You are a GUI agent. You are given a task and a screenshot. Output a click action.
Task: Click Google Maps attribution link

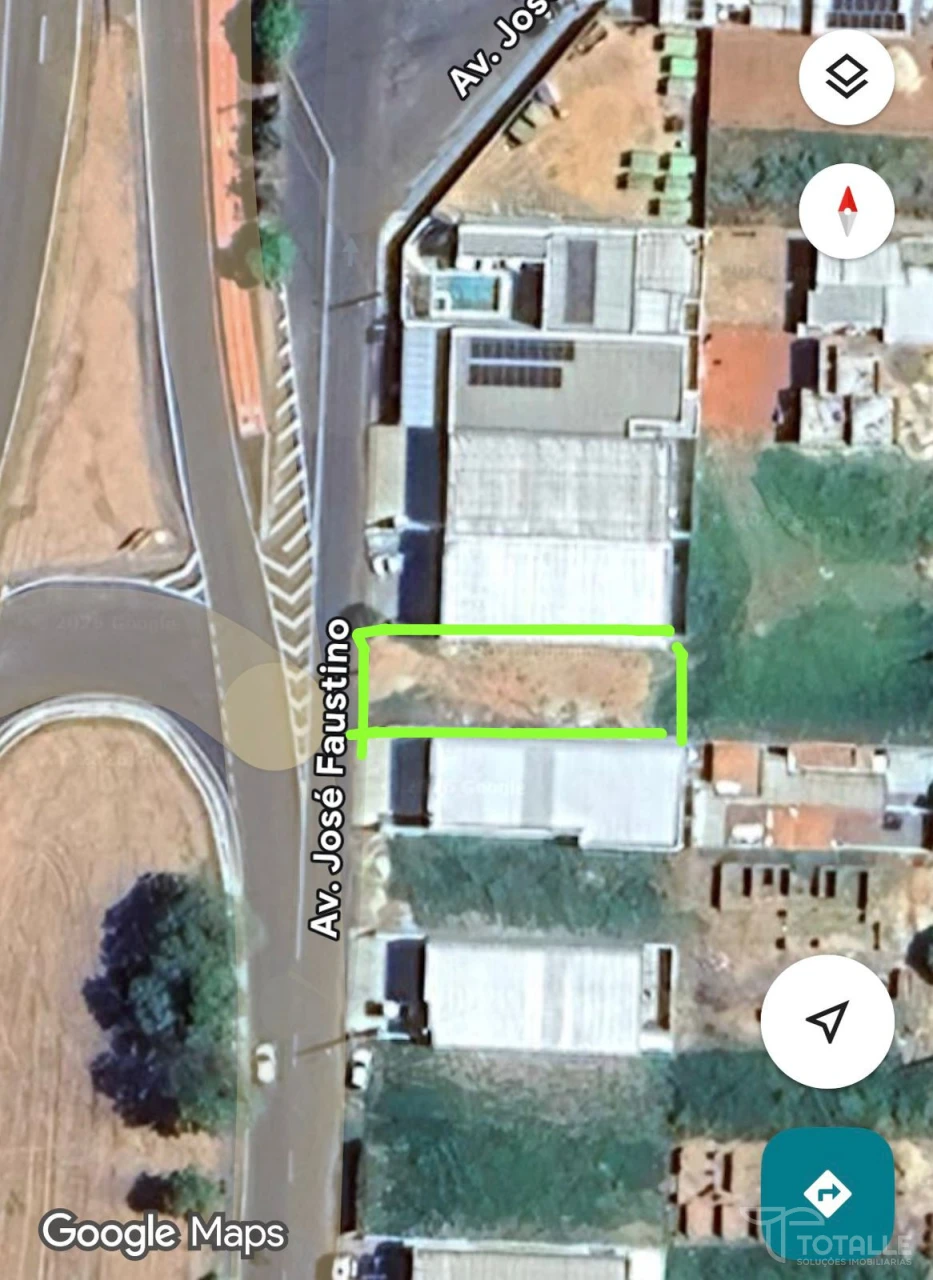tap(163, 1234)
